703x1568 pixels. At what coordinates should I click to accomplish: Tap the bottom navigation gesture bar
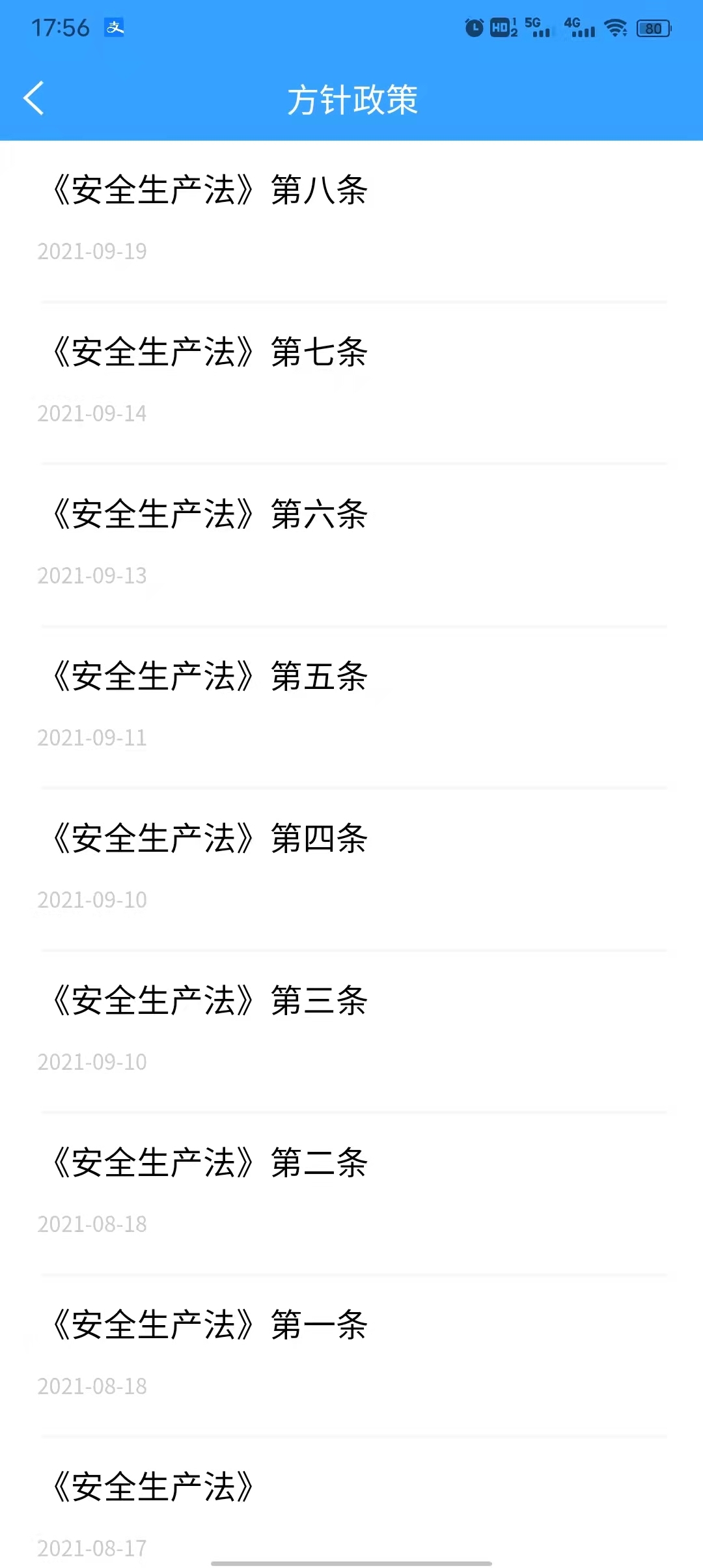tap(351, 1560)
